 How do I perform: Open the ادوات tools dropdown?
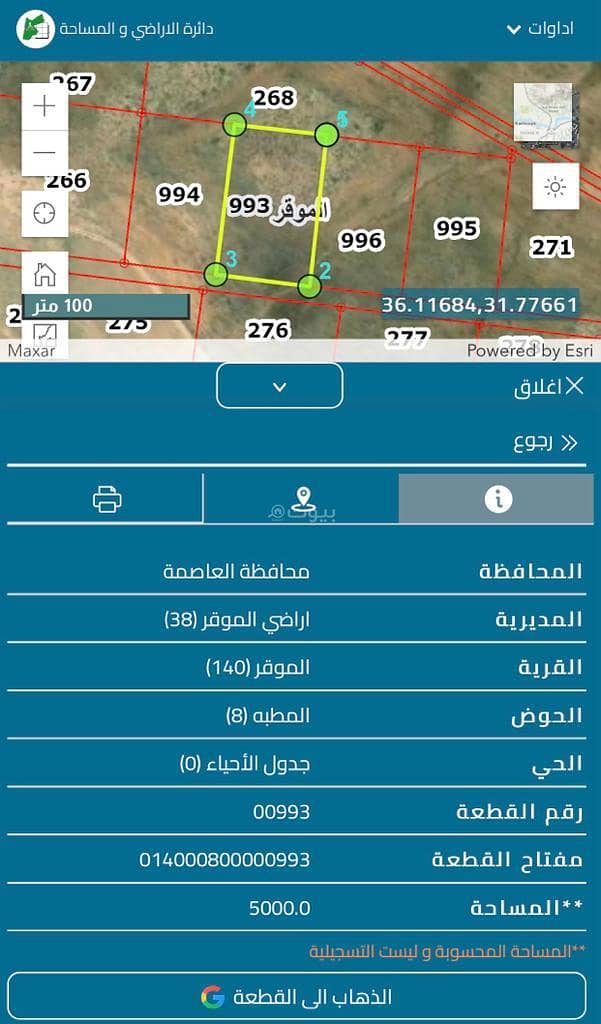540,28
